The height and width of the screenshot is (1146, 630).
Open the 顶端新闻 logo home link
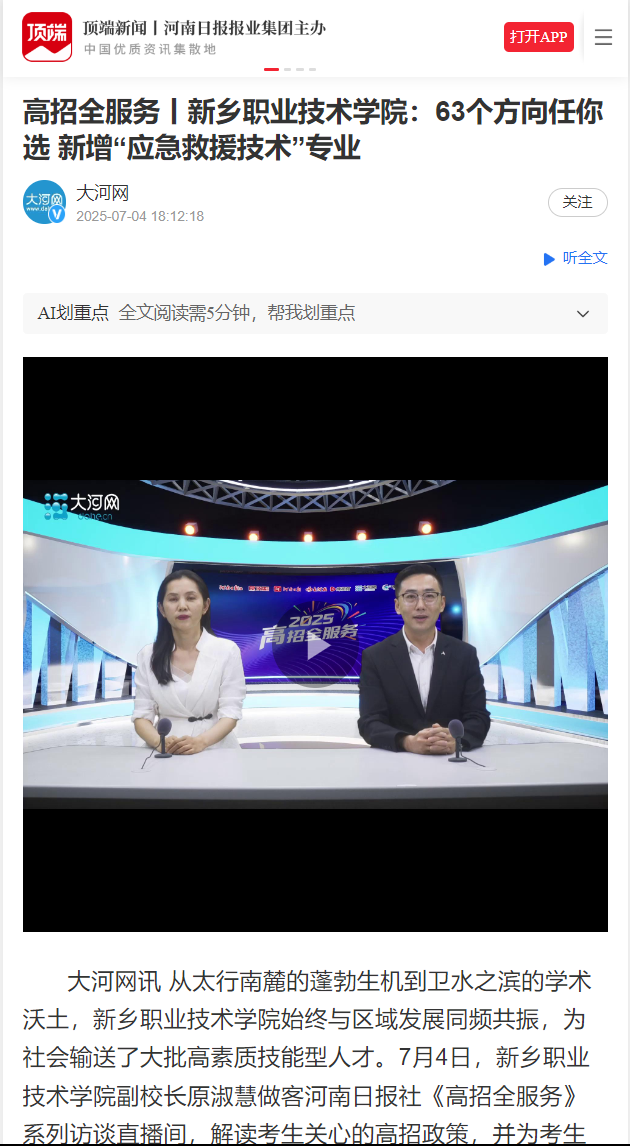47,37
